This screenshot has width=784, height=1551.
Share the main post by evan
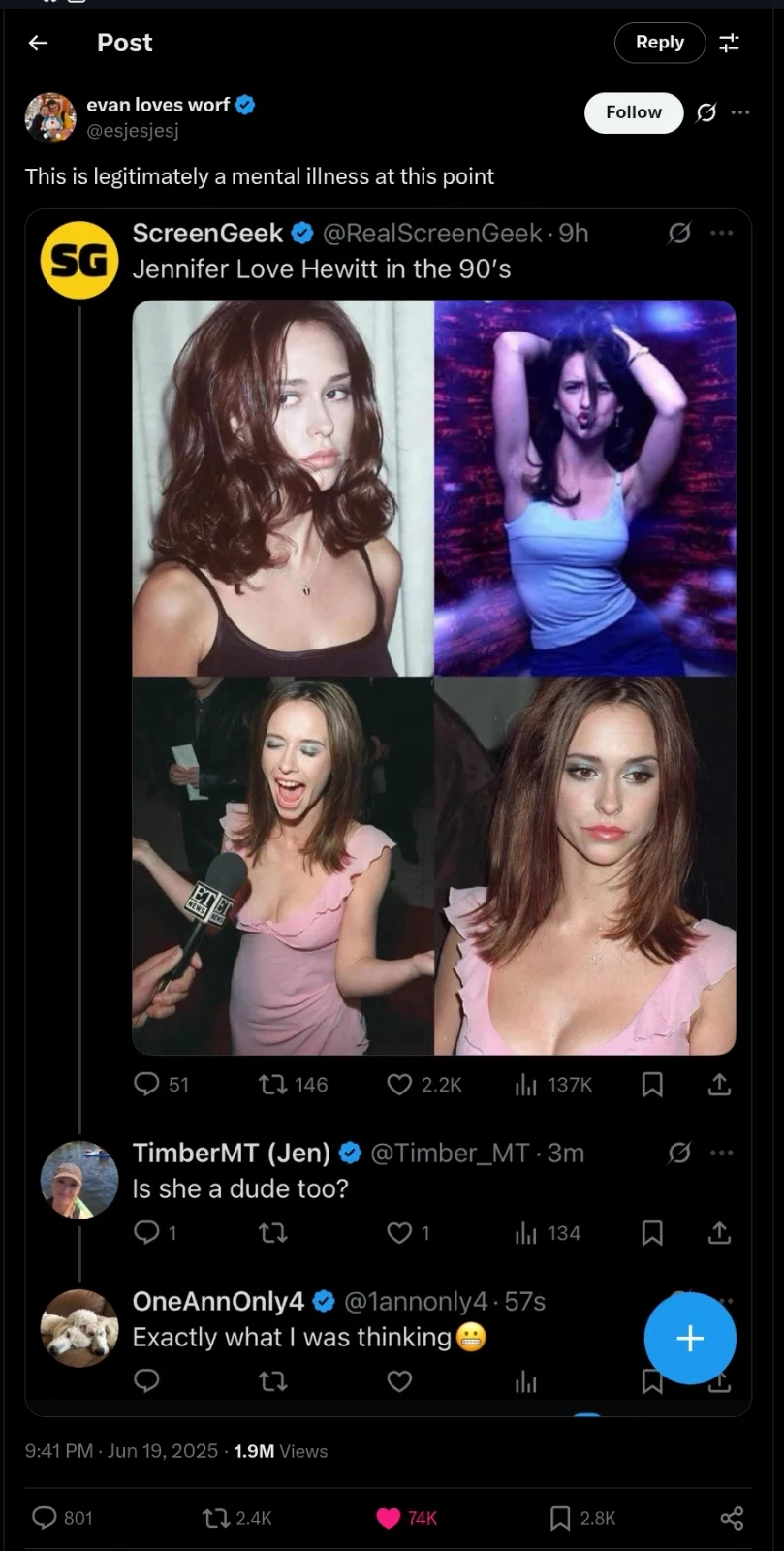[732, 1518]
